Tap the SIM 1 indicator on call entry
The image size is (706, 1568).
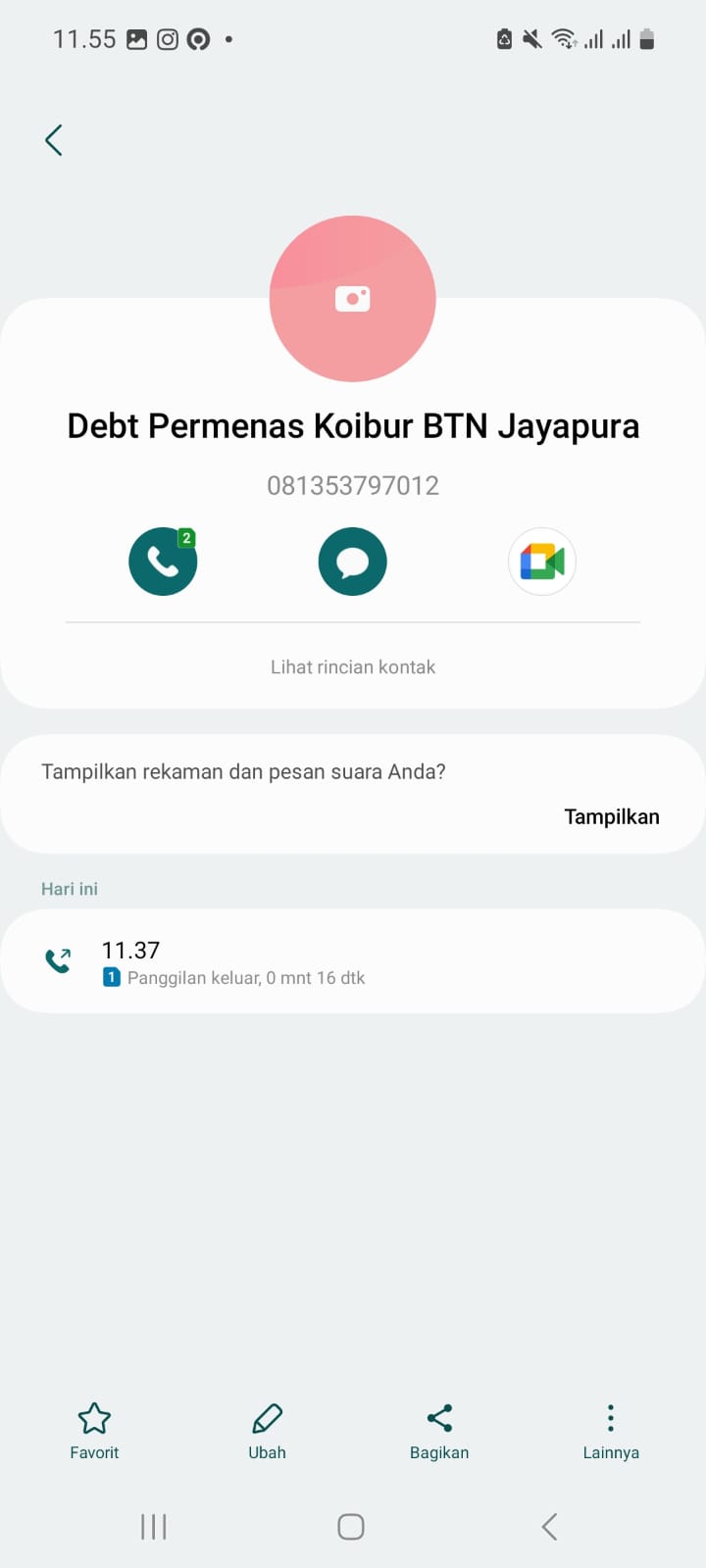tap(111, 977)
